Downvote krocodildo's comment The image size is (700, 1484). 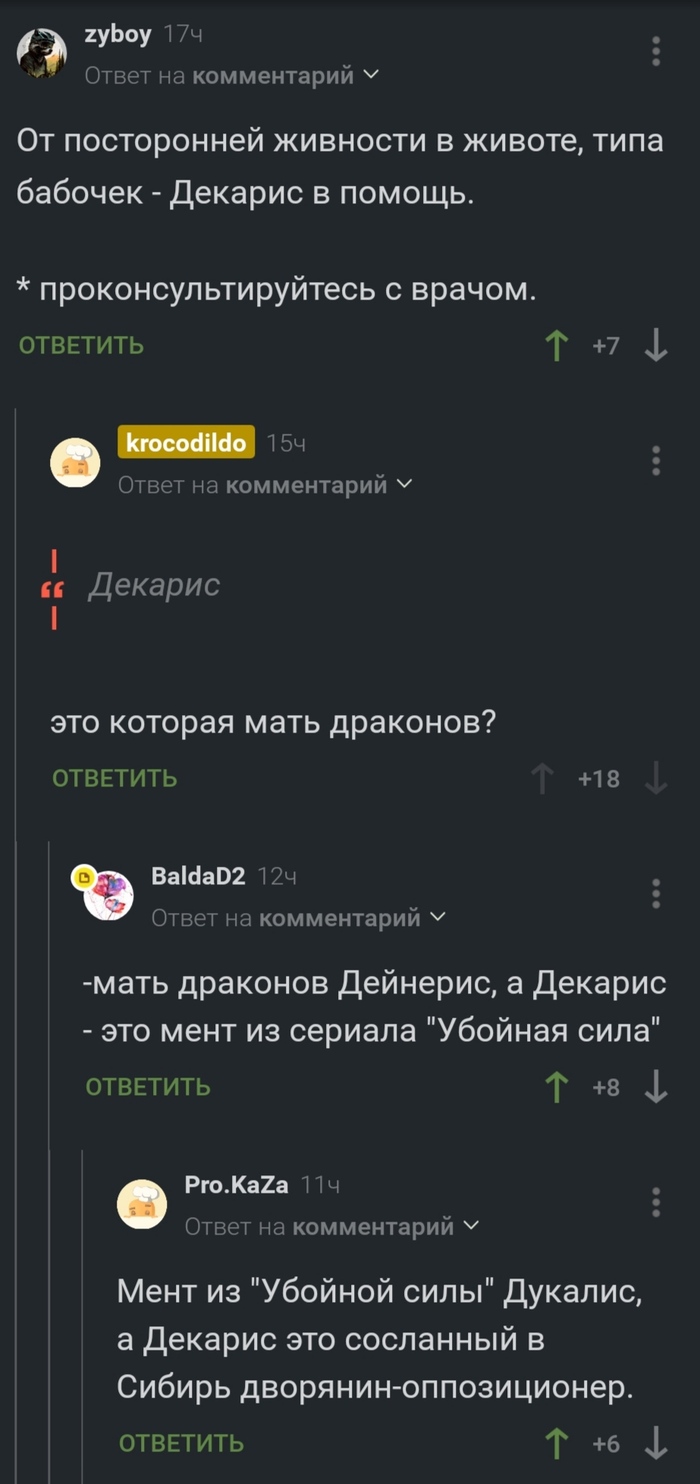click(x=656, y=779)
